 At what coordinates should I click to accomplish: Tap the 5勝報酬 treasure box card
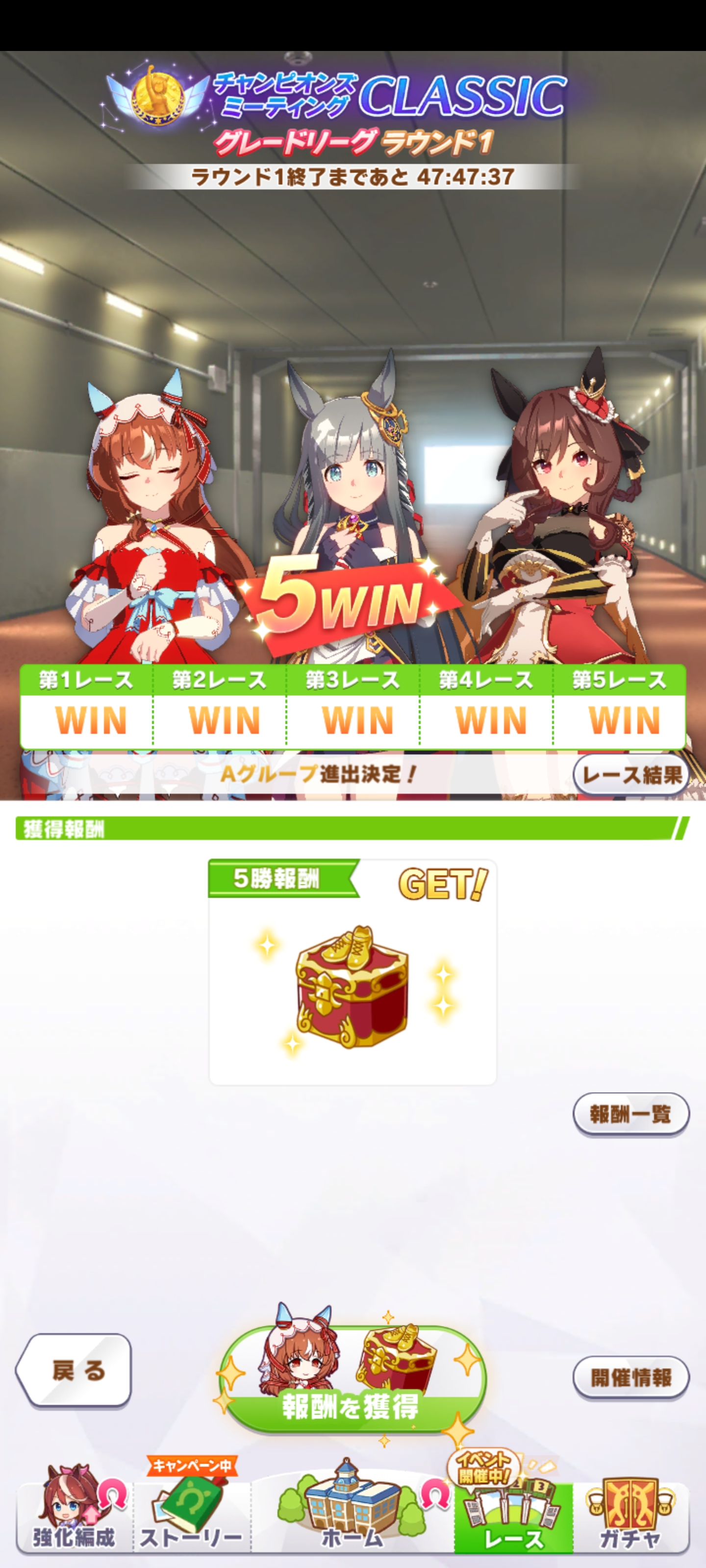point(352,972)
